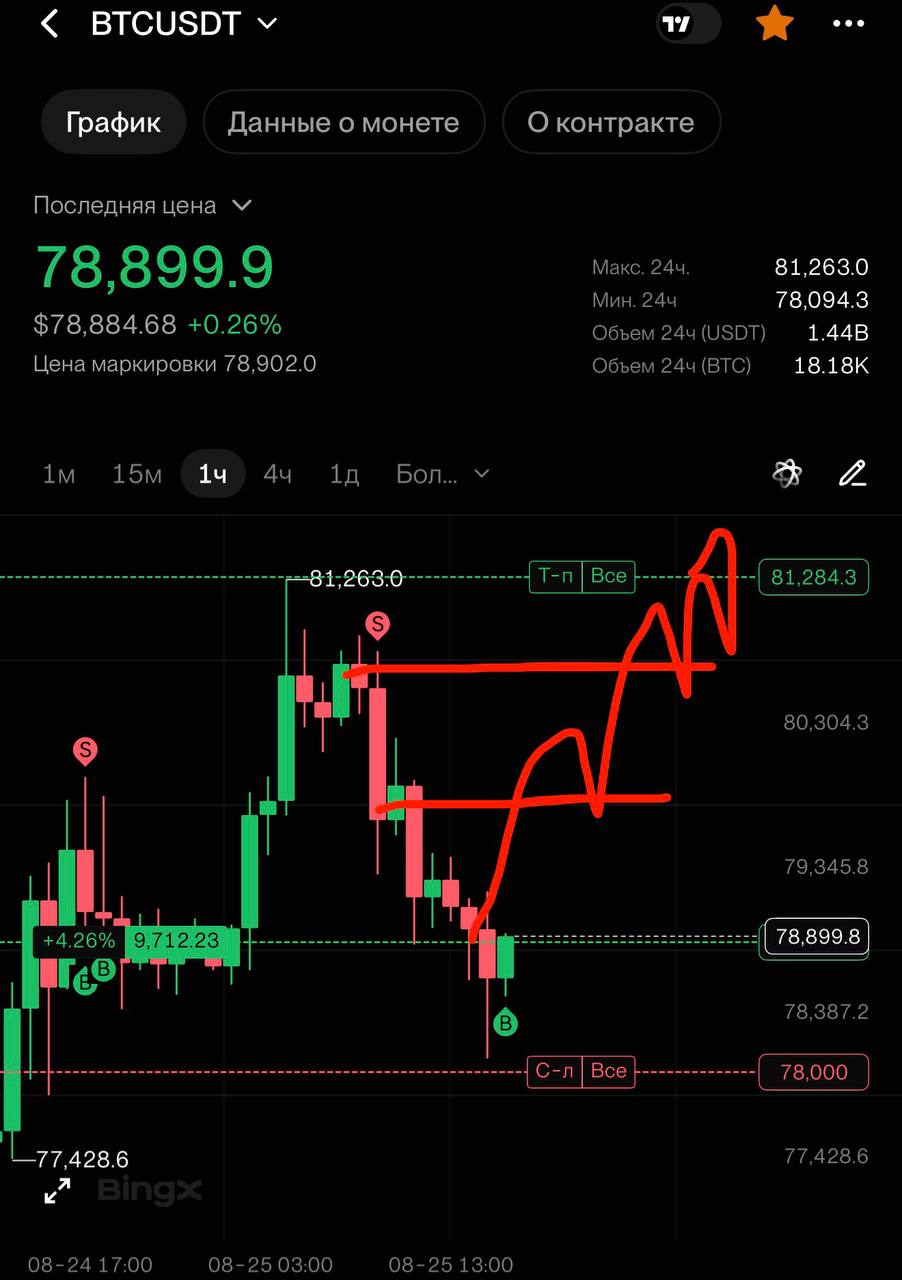Open the Бол… more timeframes dropdown
This screenshot has height=1280, width=902.
(x=442, y=474)
